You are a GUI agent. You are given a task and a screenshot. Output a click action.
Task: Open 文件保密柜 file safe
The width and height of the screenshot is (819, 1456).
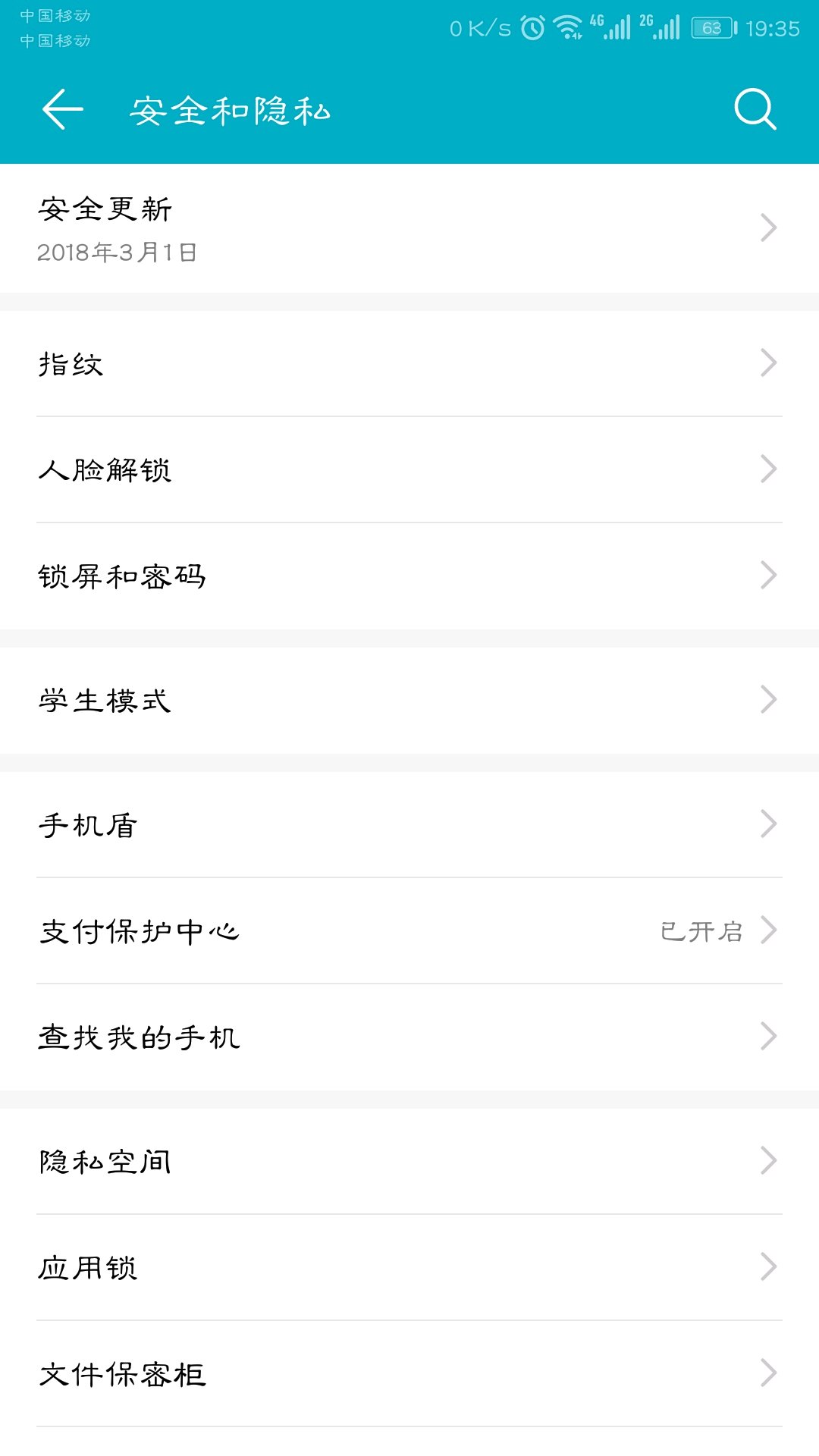click(x=409, y=1373)
